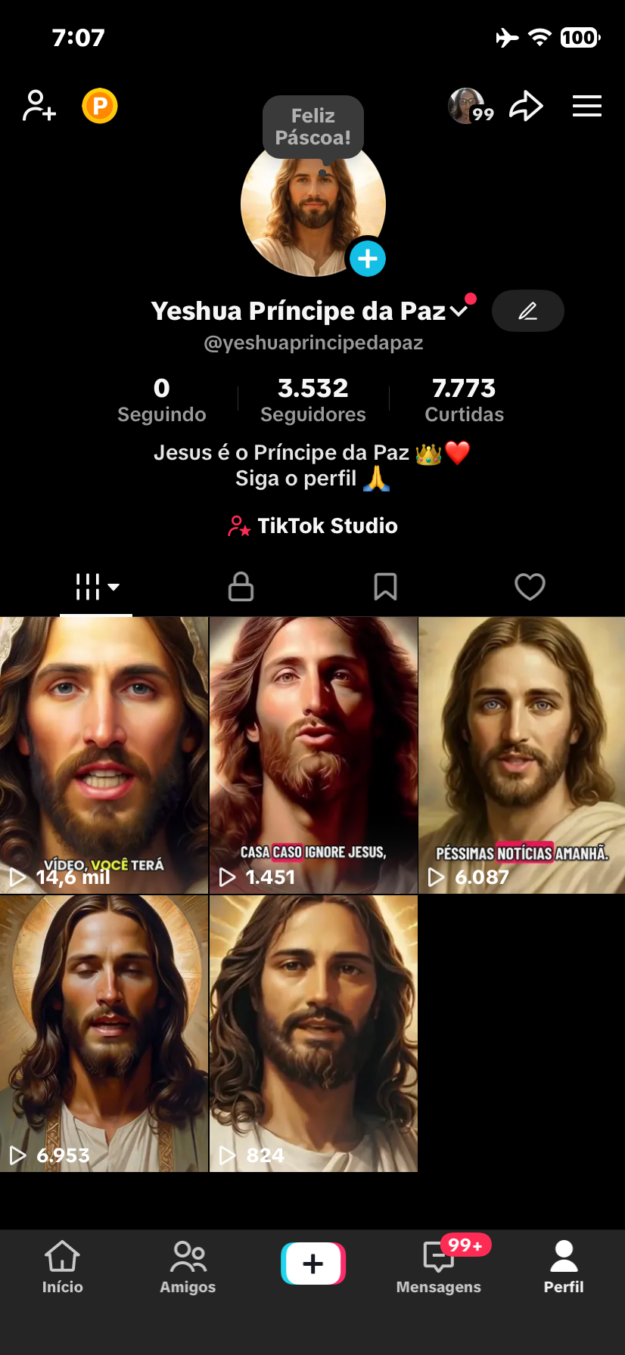Switch to the liked videos heart tab
Screen dimensions: 625x1355
click(529, 587)
